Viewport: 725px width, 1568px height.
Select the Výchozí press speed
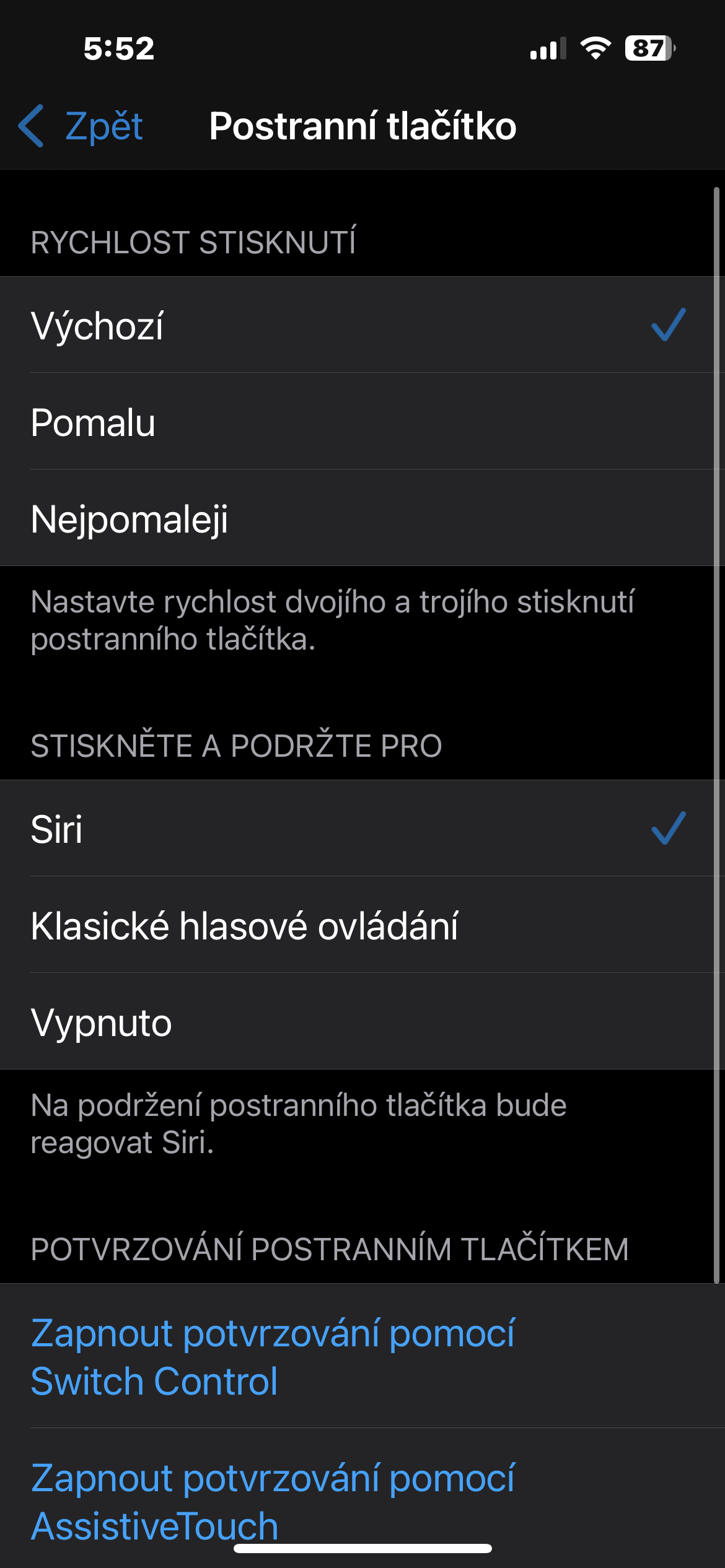coord(362,325)
